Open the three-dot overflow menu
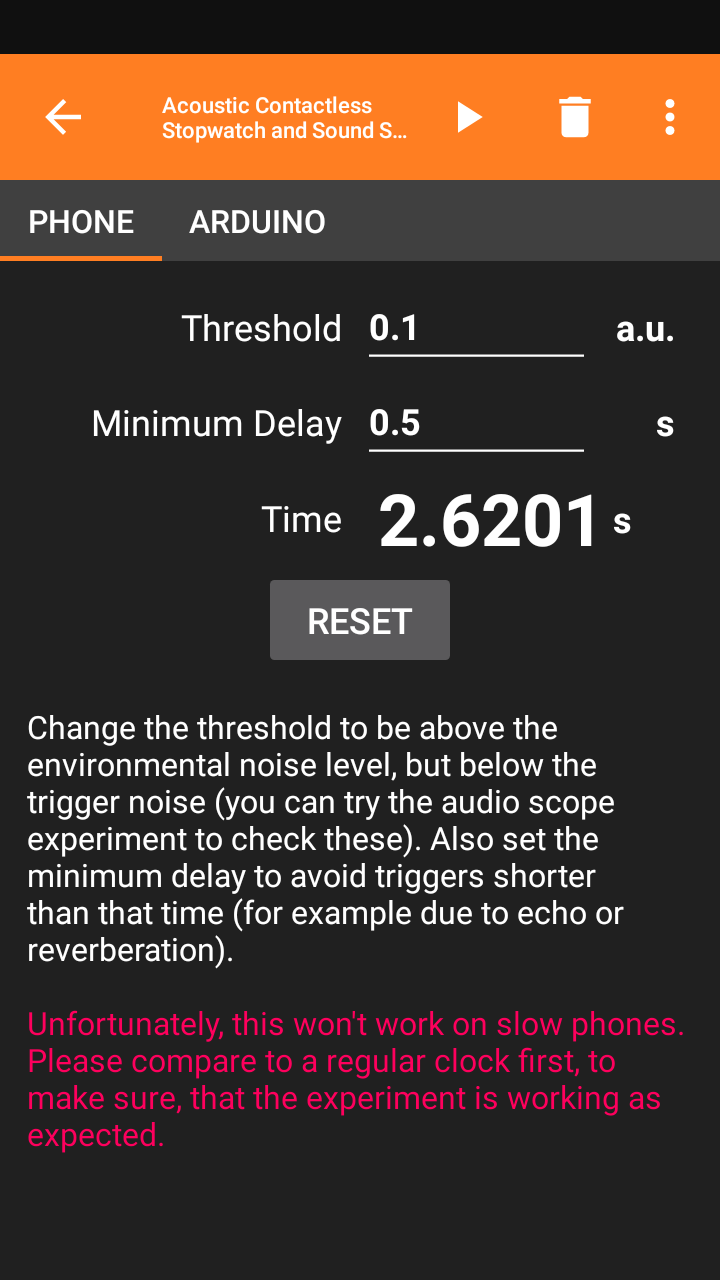 pyautogui.click(x=670, y=118)
